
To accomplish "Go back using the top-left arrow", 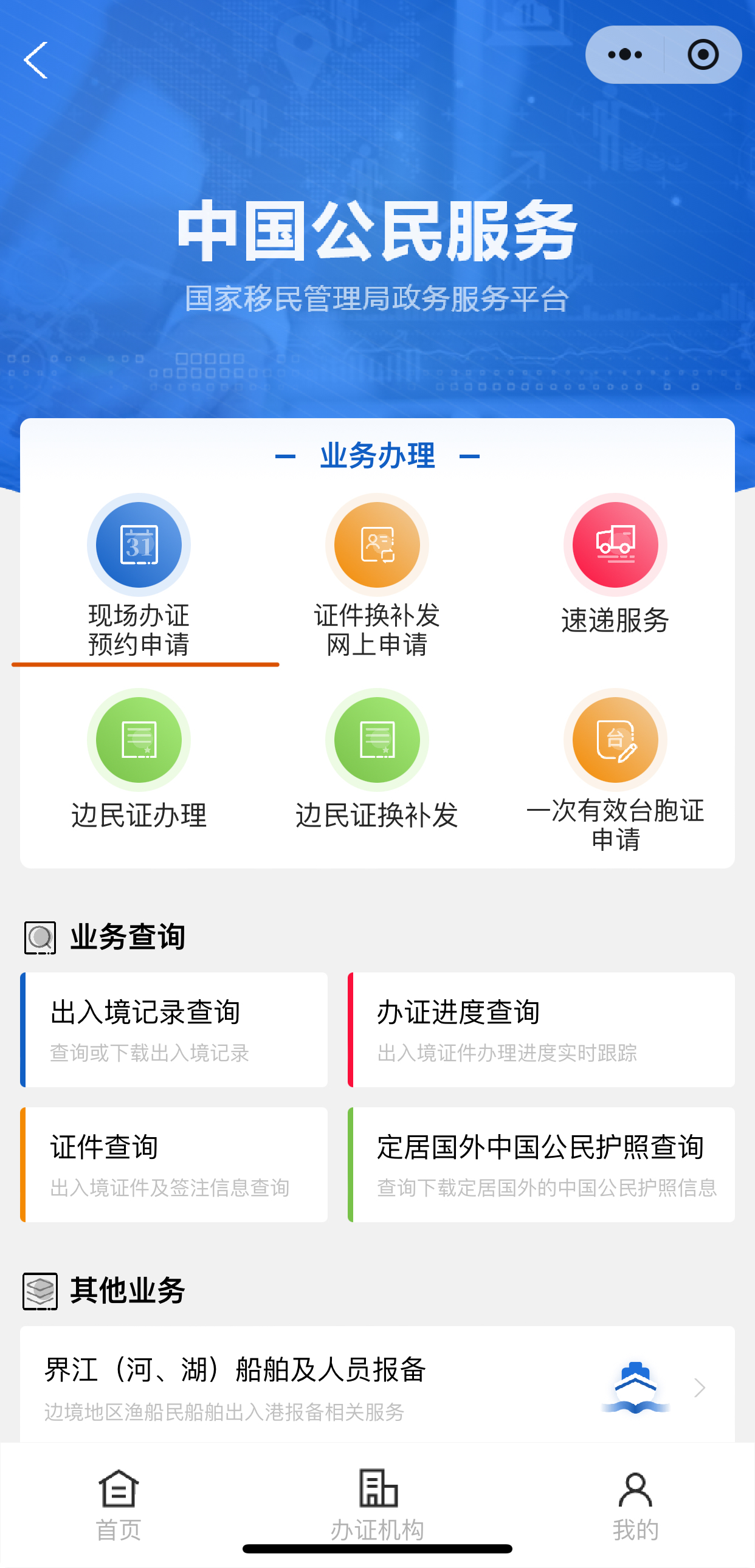I will point(35,60).
